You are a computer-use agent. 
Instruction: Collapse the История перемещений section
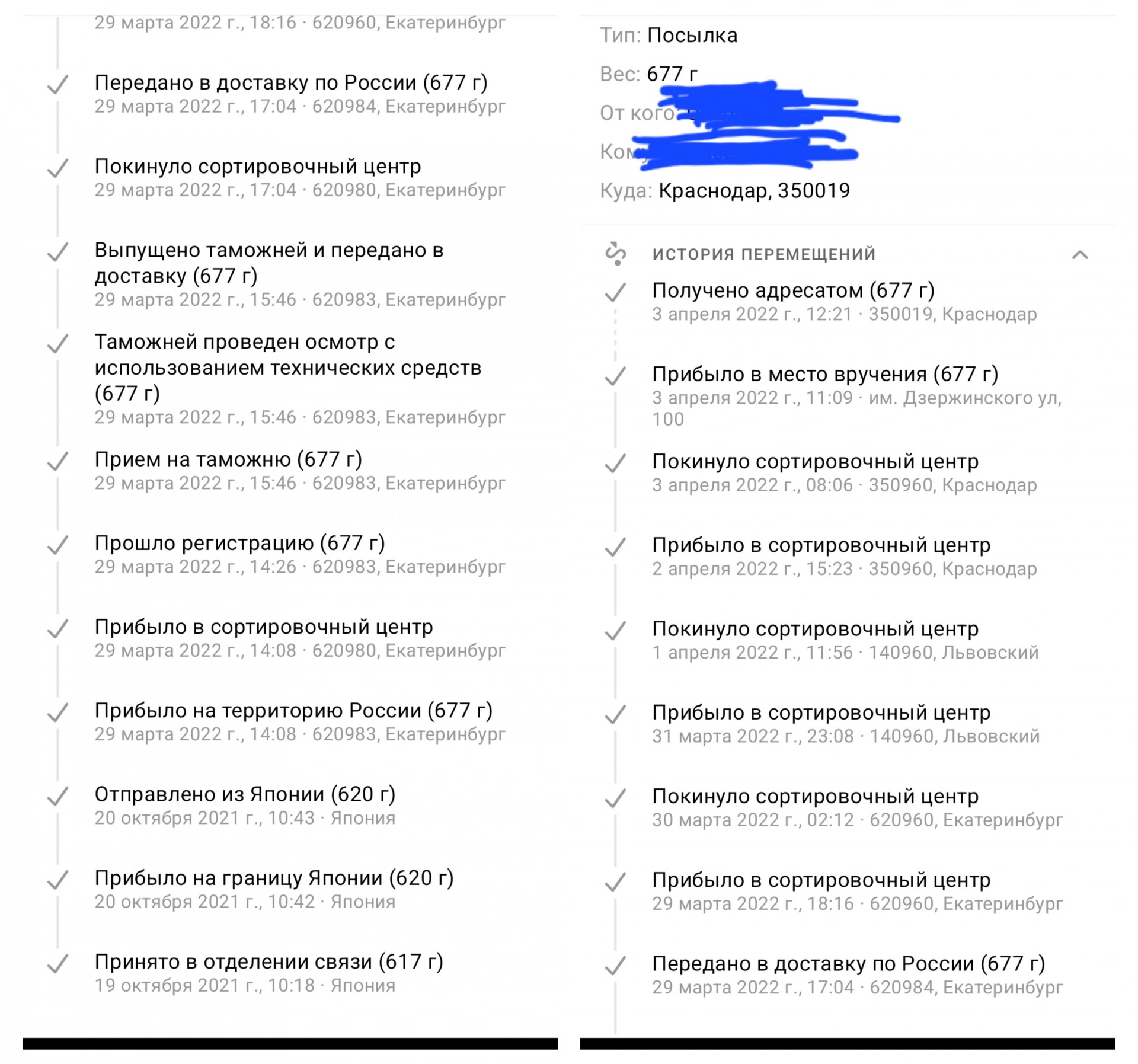pos(1080,255)
